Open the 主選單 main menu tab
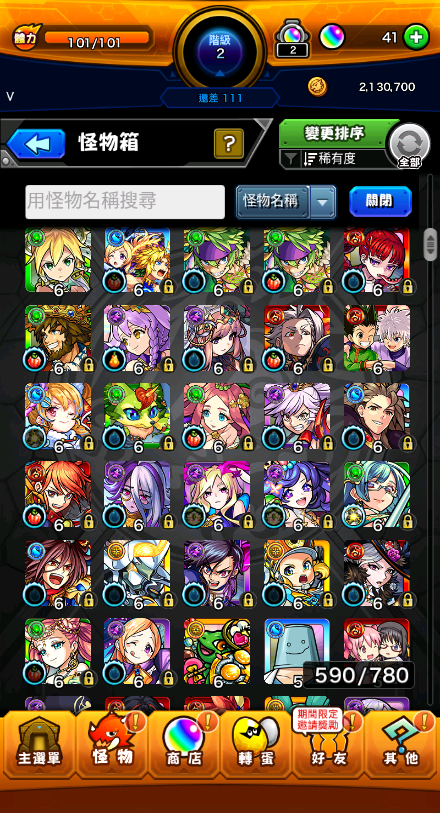 click(x=39, y=741)
